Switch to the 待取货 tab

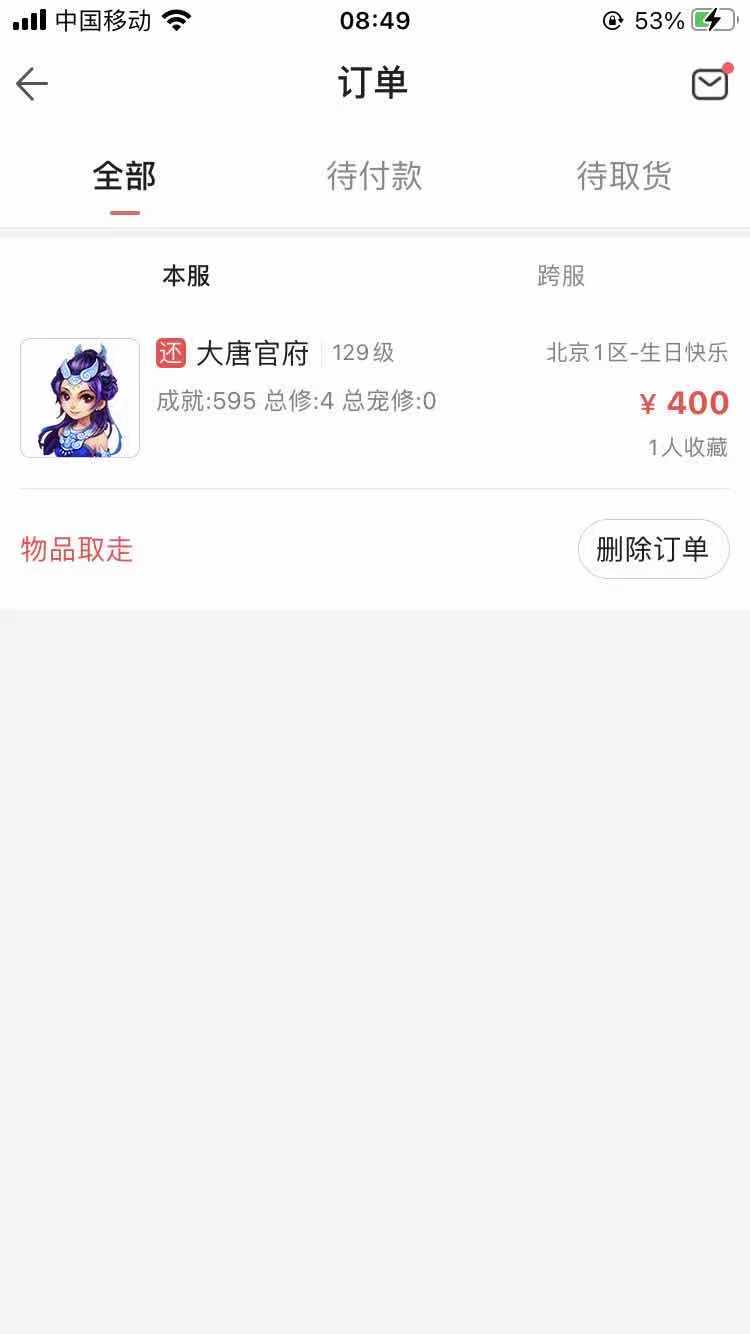[x=624, y=176]
